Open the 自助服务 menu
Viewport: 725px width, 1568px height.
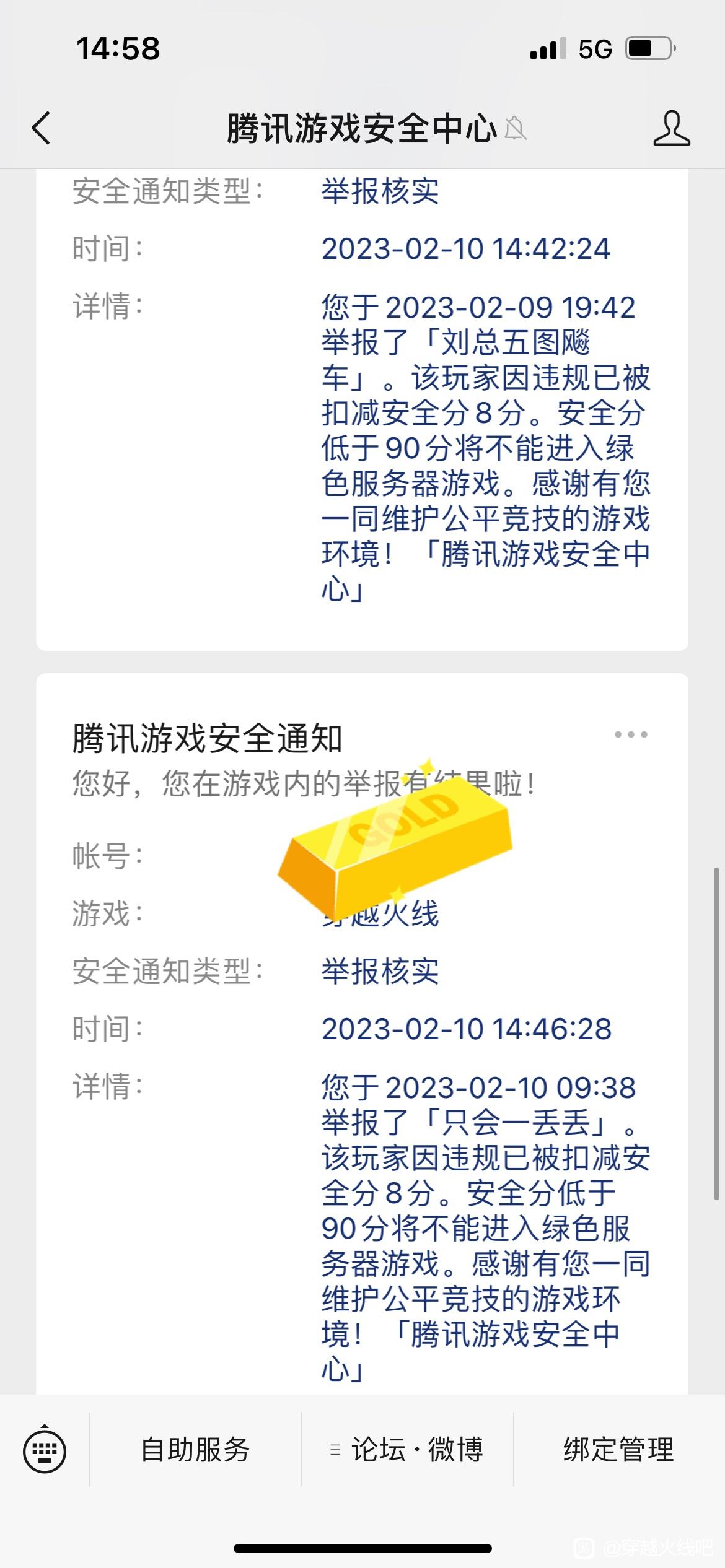pos(195,1450)
